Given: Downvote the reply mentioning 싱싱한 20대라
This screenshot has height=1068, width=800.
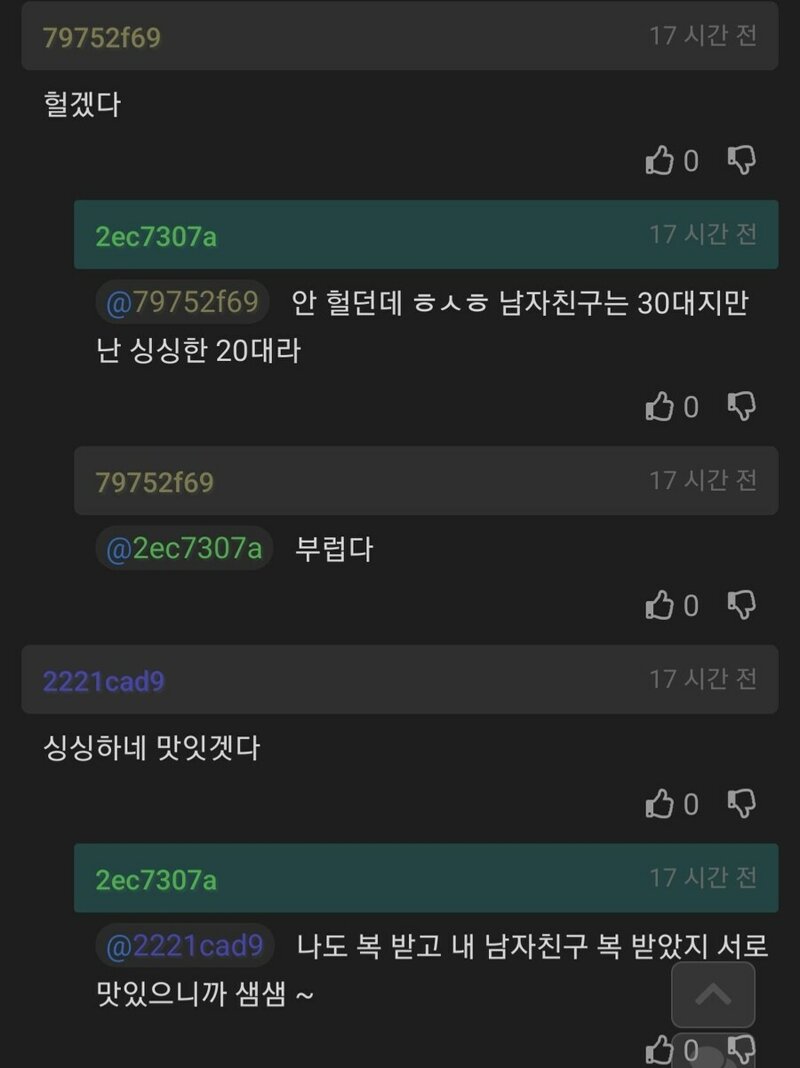Looking at the screenshot, I should pos(741,407).
